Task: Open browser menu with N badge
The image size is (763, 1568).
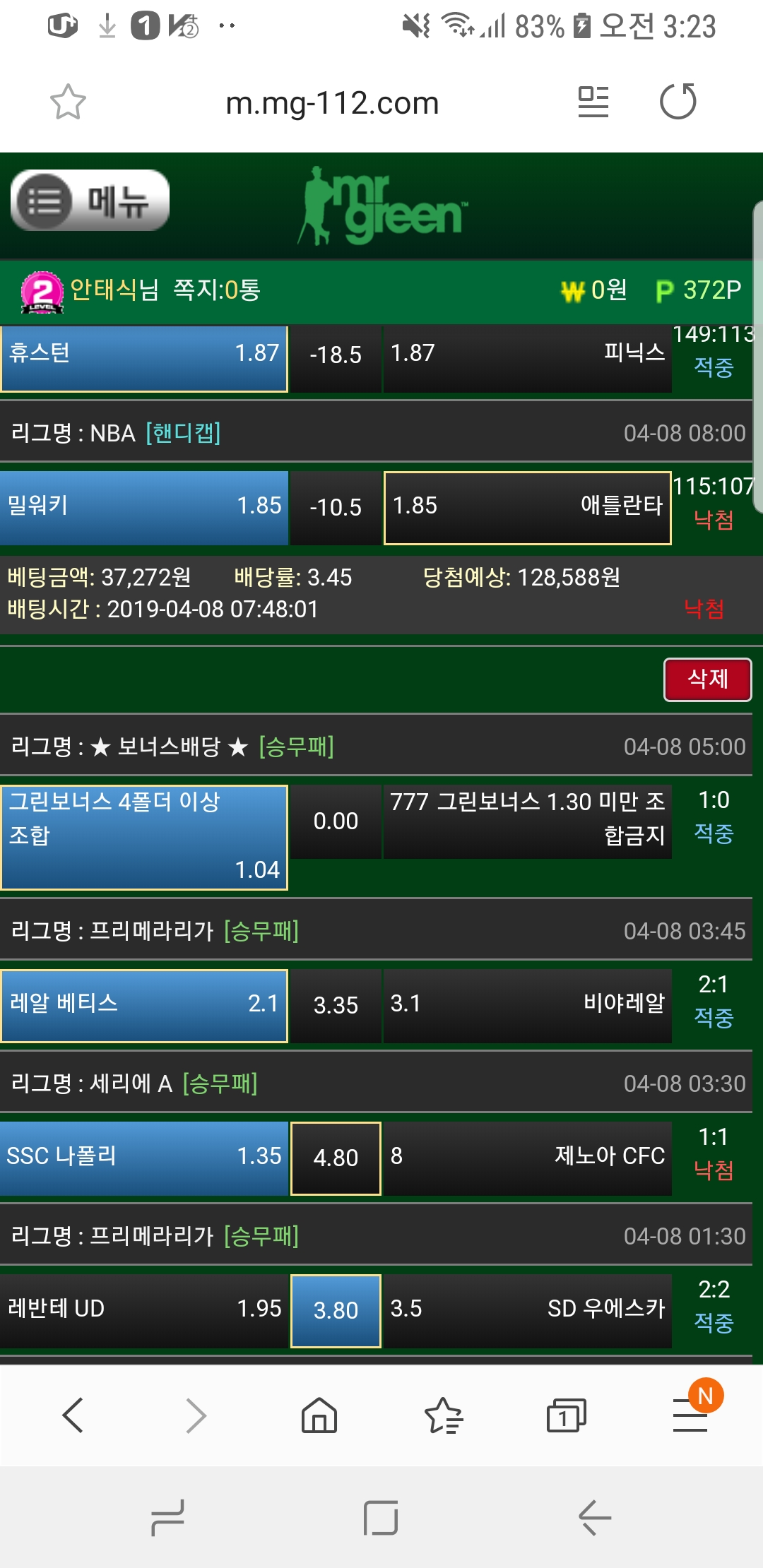Action: click(x=690, y=1415)
